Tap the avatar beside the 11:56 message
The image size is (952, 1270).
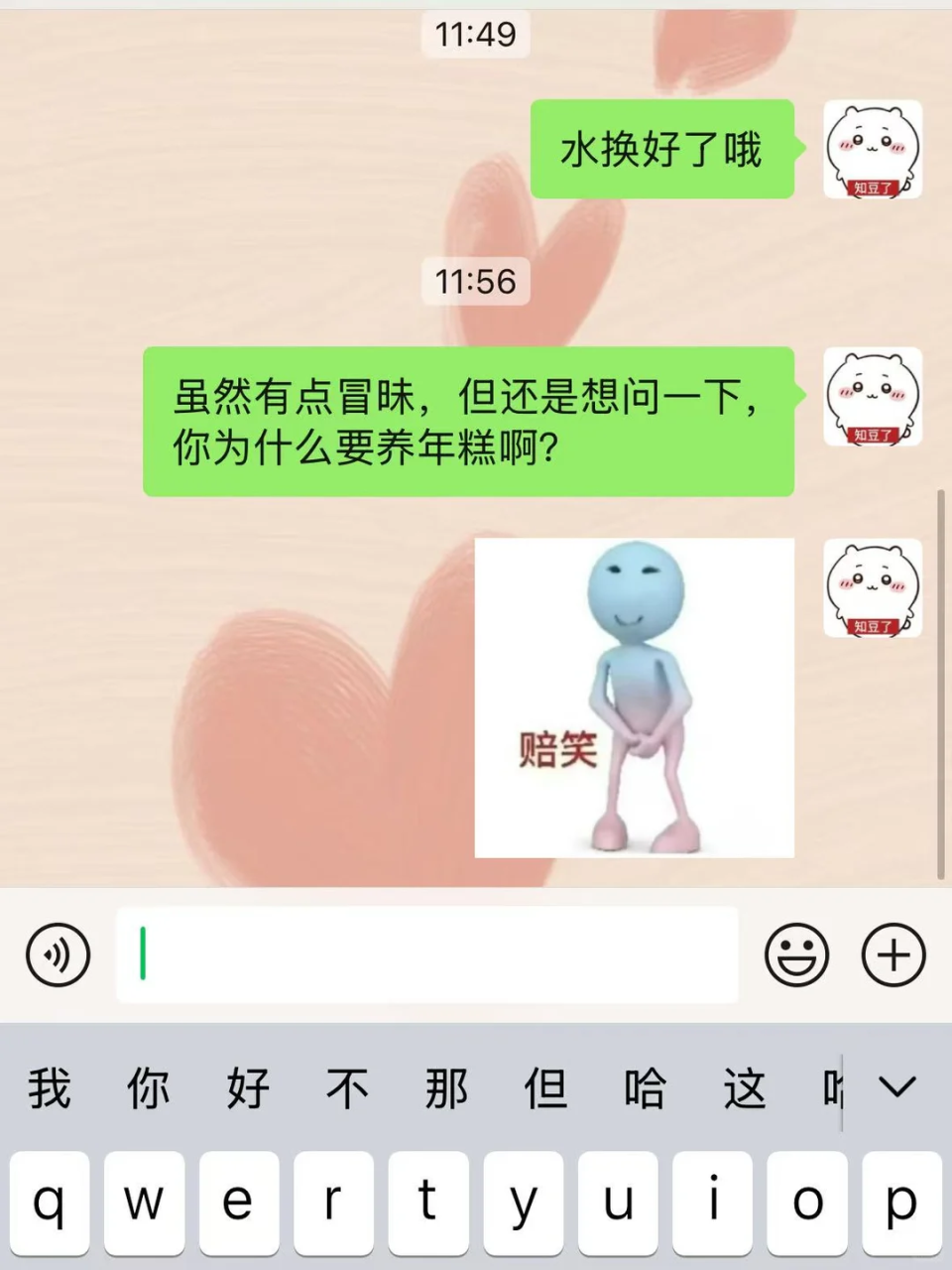[x=873, y=397]
